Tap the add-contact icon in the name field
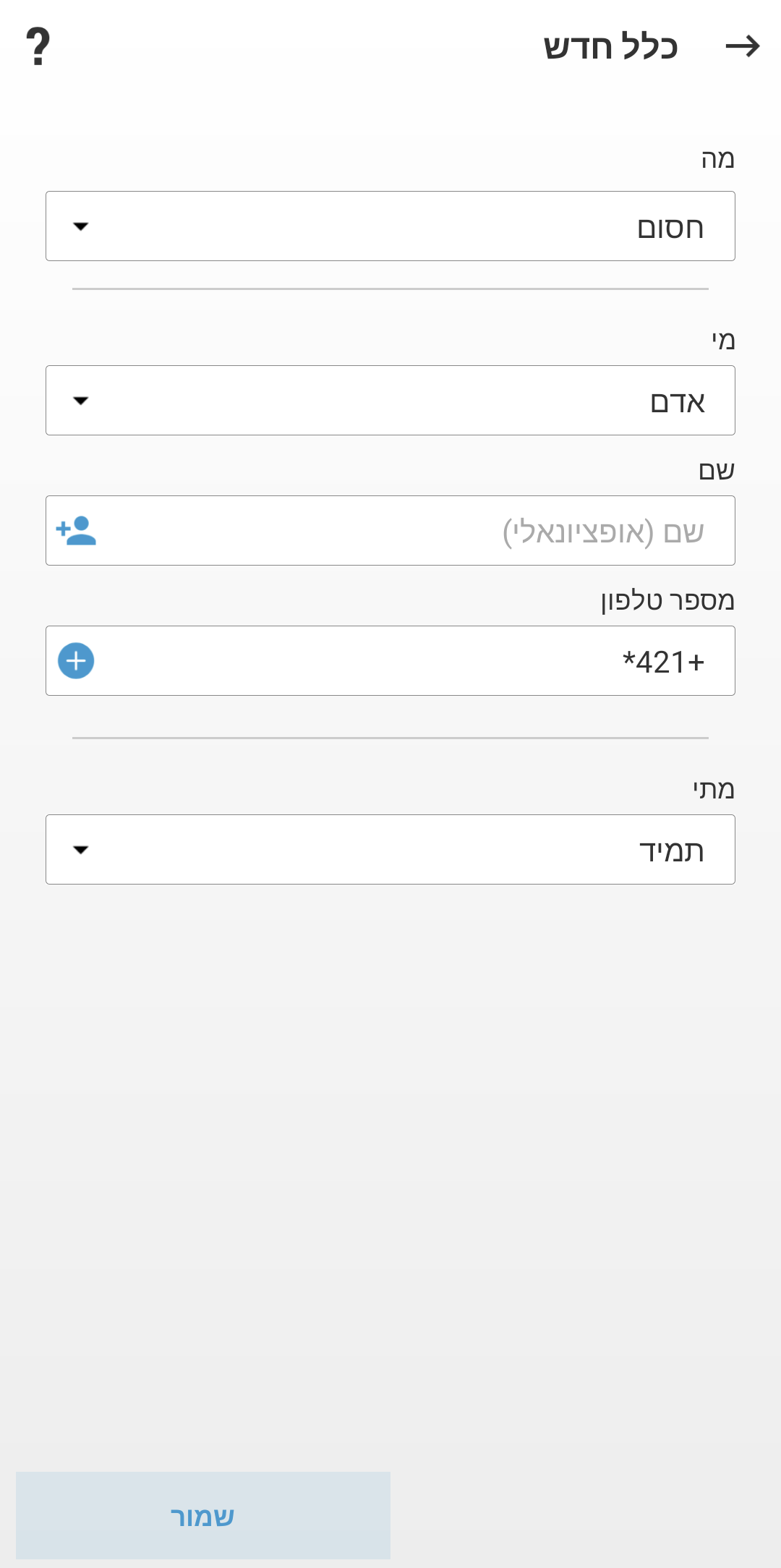The width and height of the screenshot is (781, 1568). (x=74, y=530)
